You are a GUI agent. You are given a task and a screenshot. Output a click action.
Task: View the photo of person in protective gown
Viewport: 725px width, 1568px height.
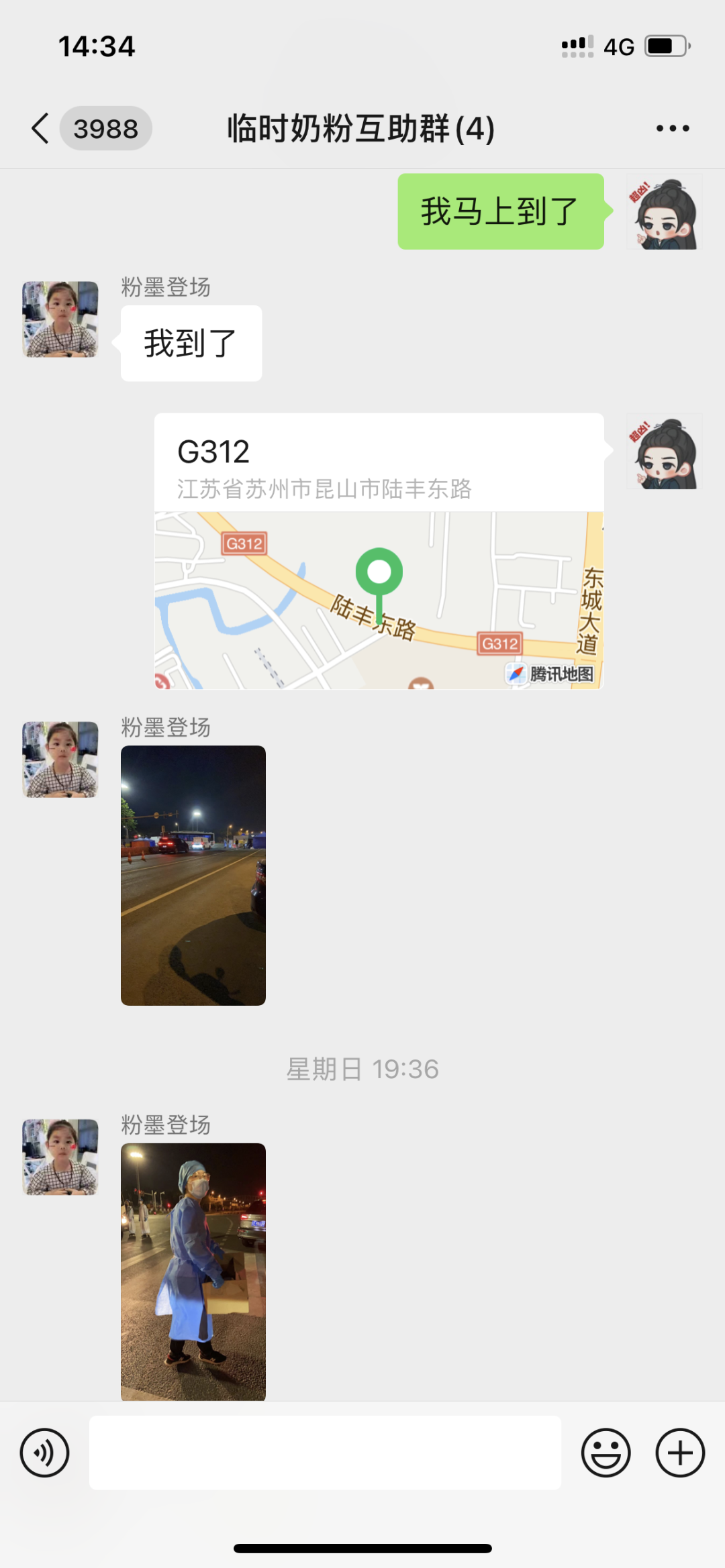[193, 1271]
